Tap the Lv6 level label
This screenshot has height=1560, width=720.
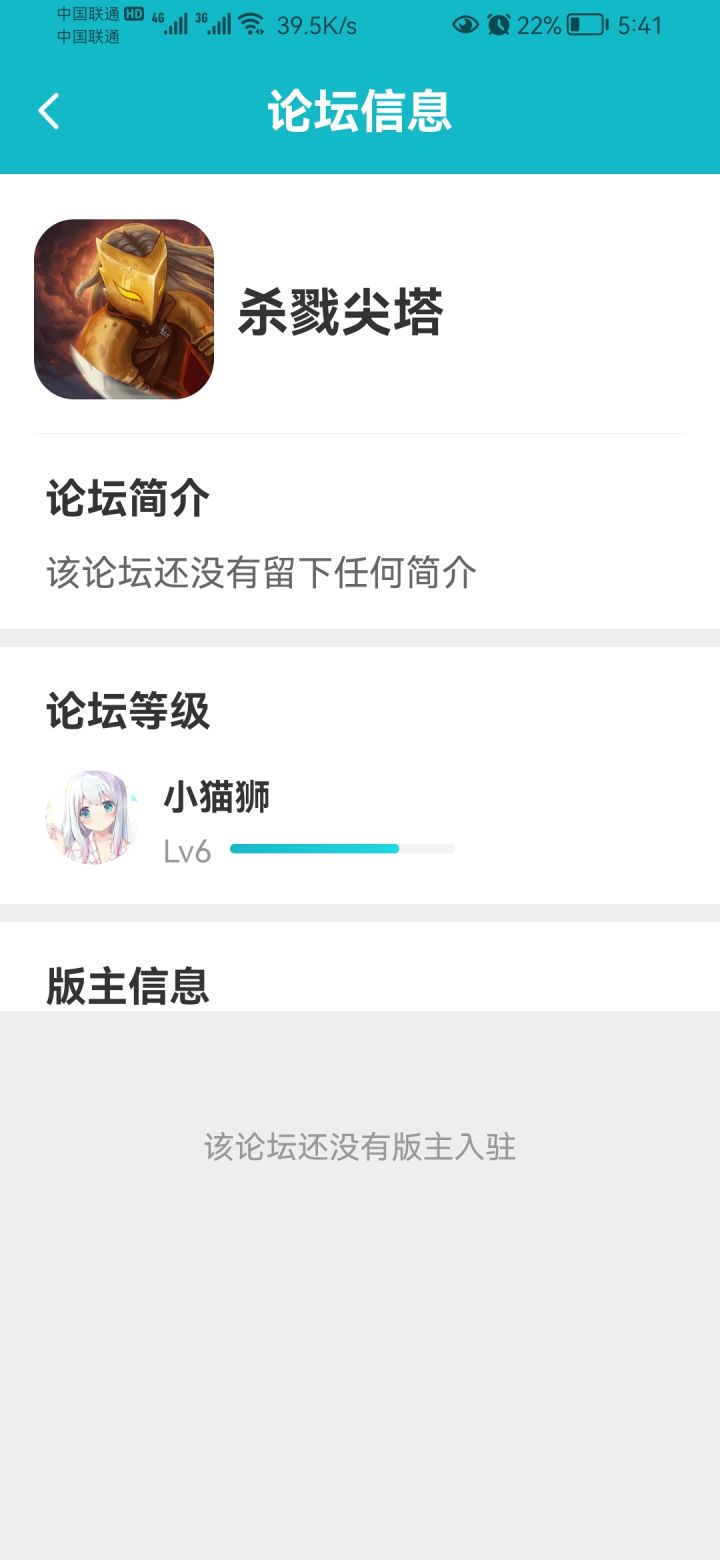(187, 850)
